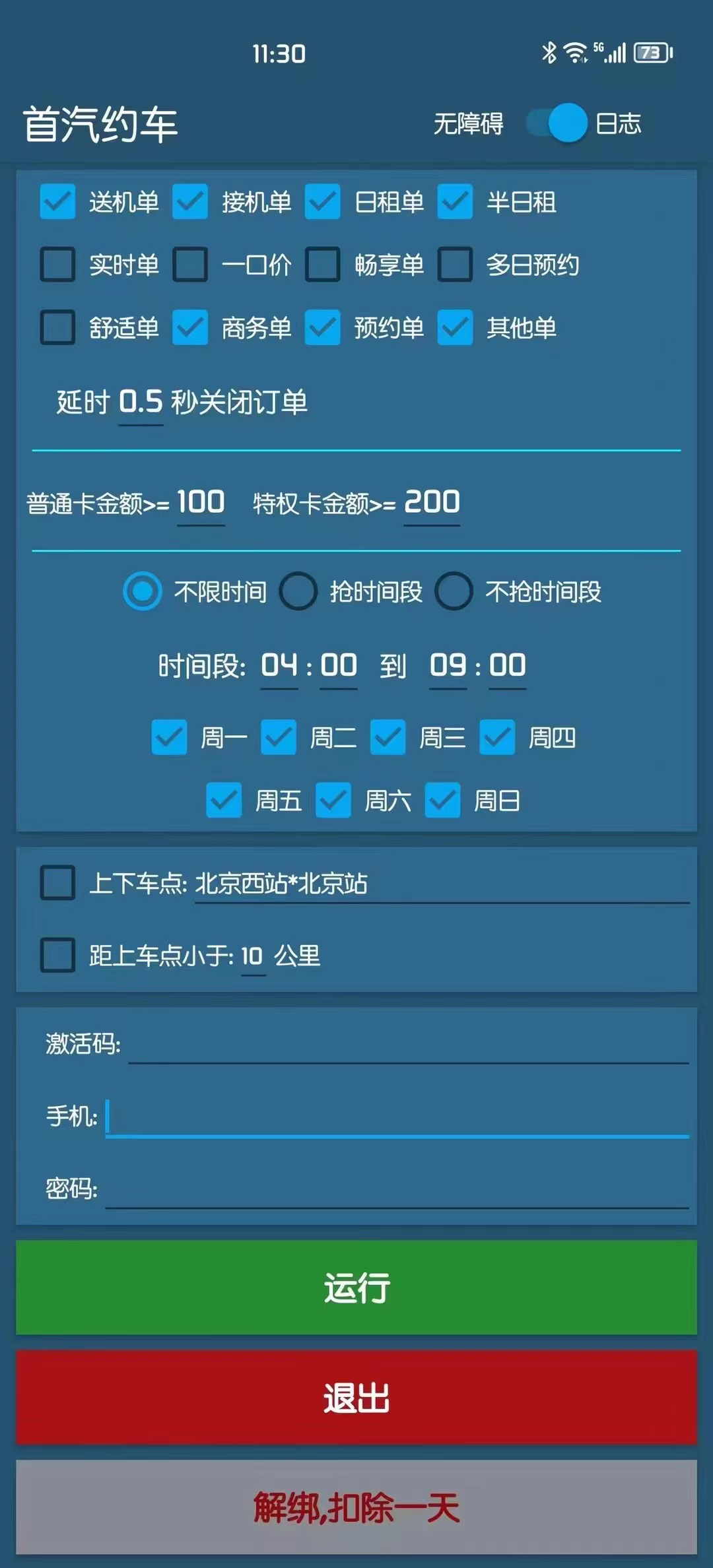Edit the 普通卡金额 value 100
This screenshot has width=713, height=1568.
click(201, 503)
